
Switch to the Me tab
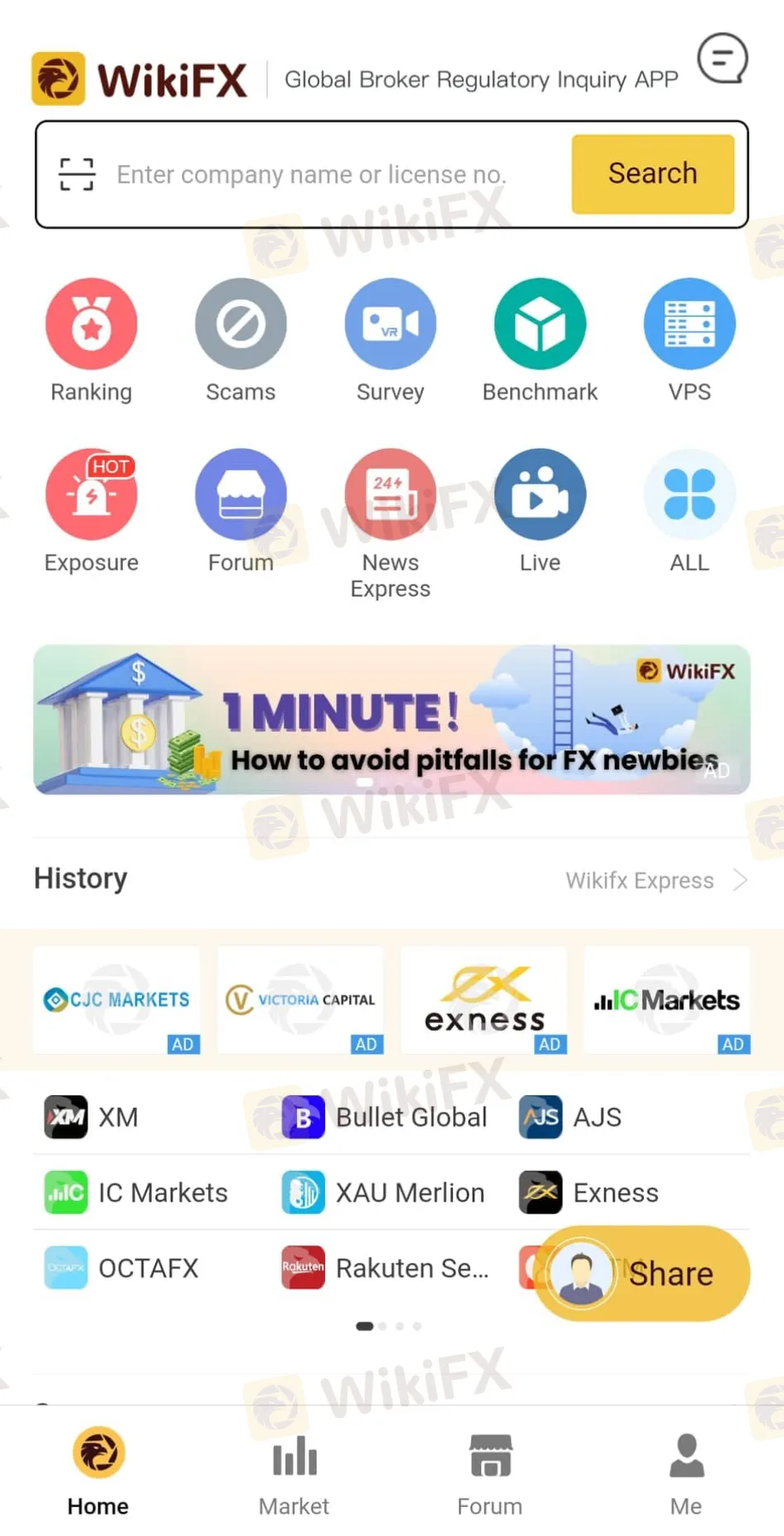(x=686, y=1473)
